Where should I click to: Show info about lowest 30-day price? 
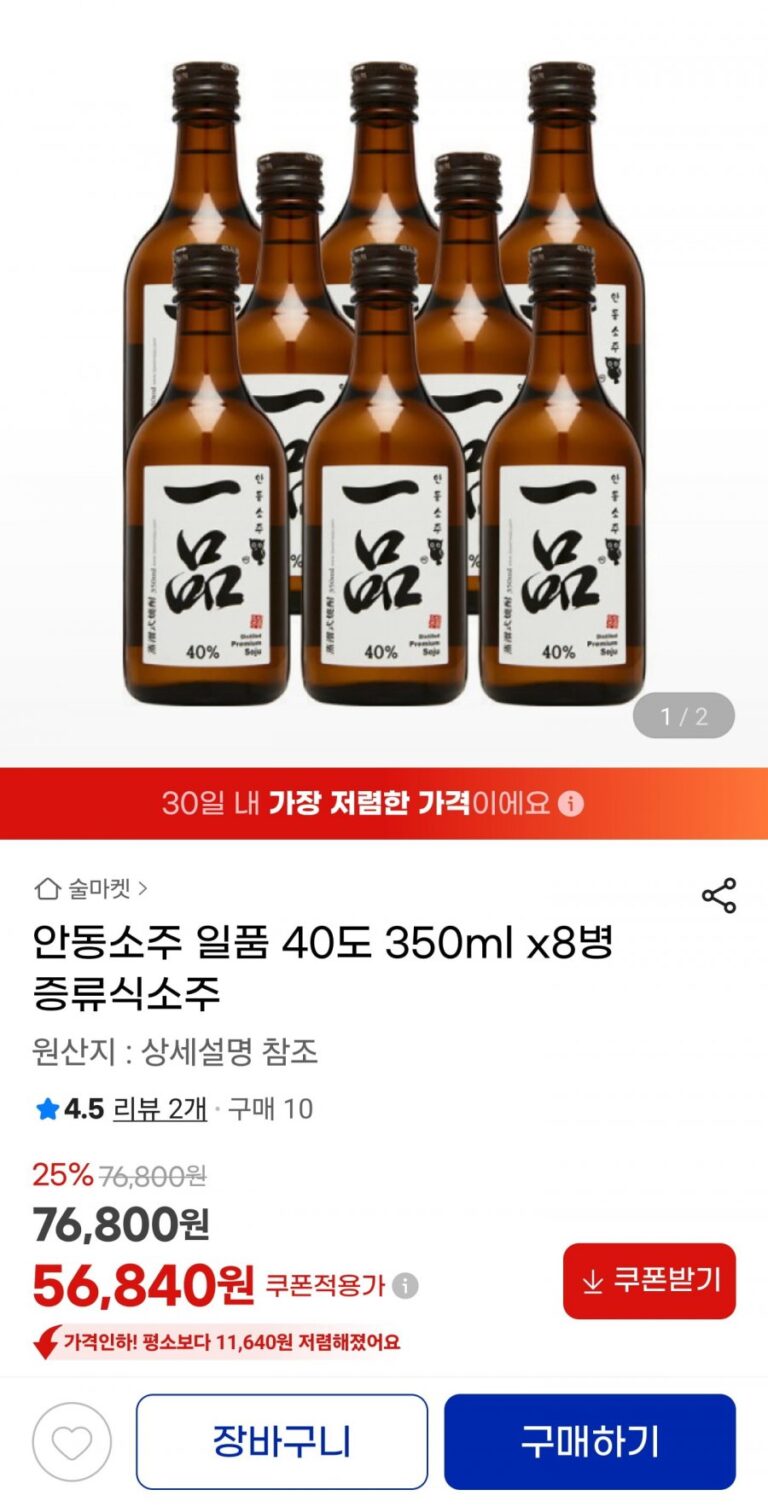pyautogui.click(x=571, y=804)
